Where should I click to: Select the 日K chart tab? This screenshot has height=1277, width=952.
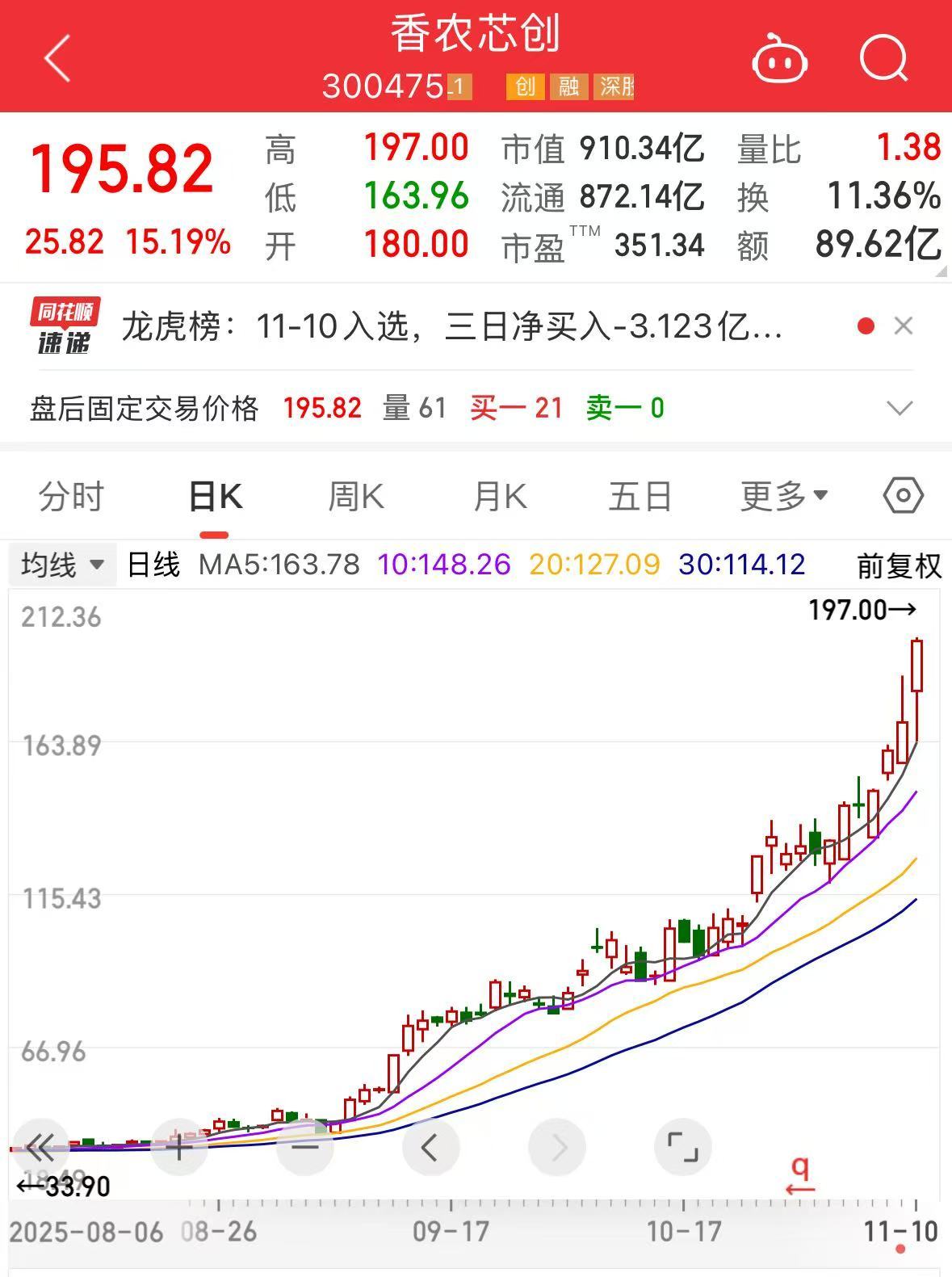(215, 496)
